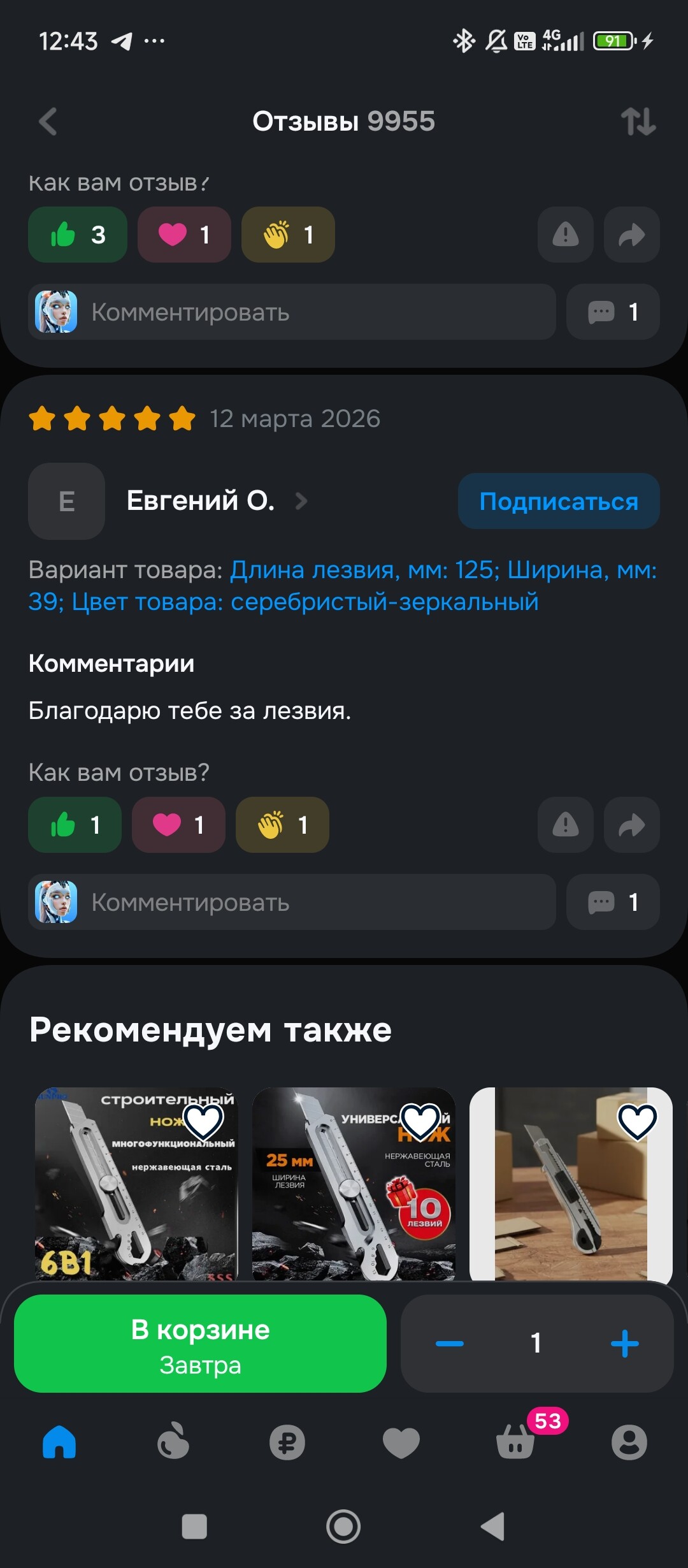
Task: Go back from the reviews page
Action: point(48,121)
